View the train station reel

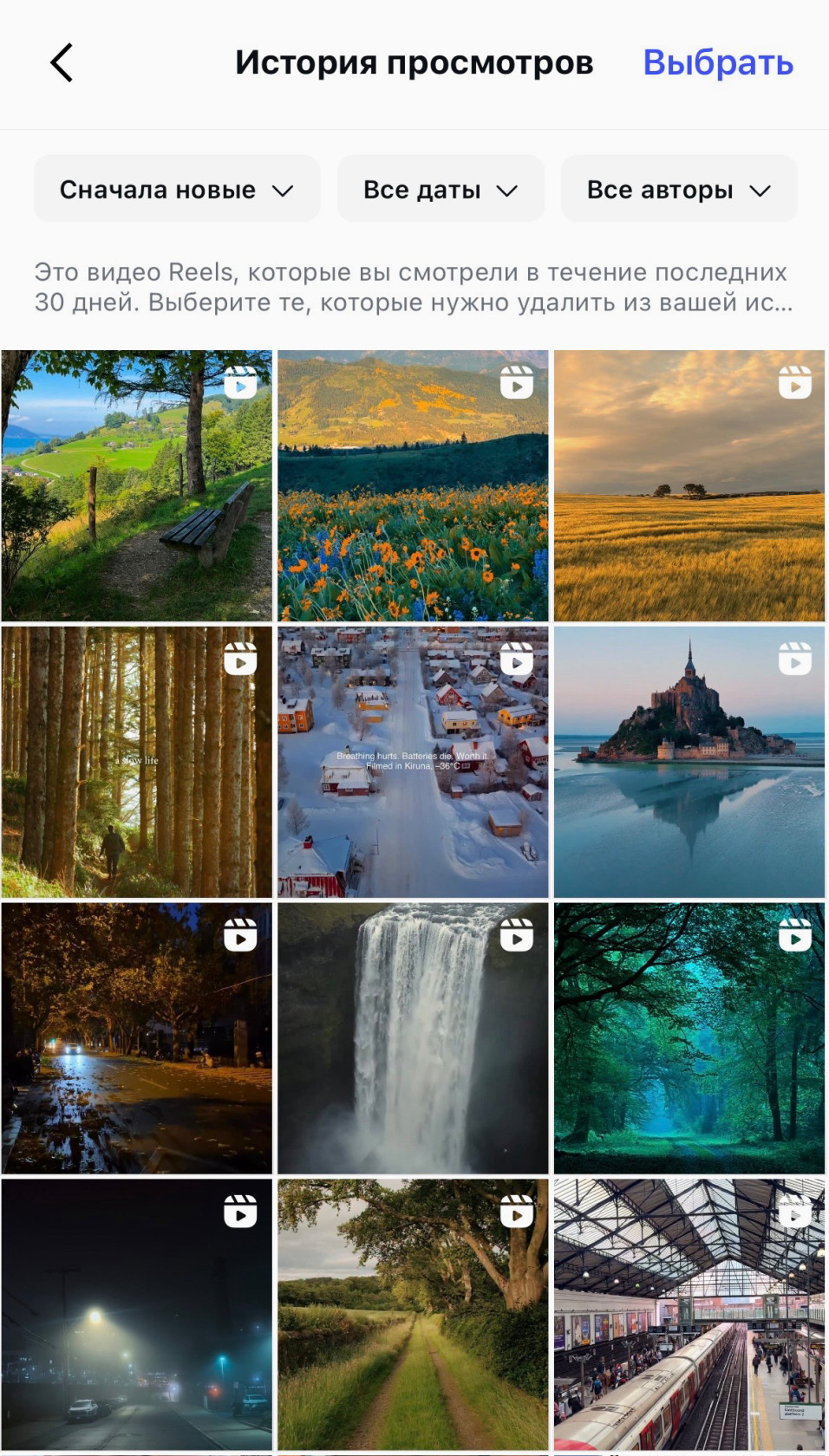[x=689, y=1314]
